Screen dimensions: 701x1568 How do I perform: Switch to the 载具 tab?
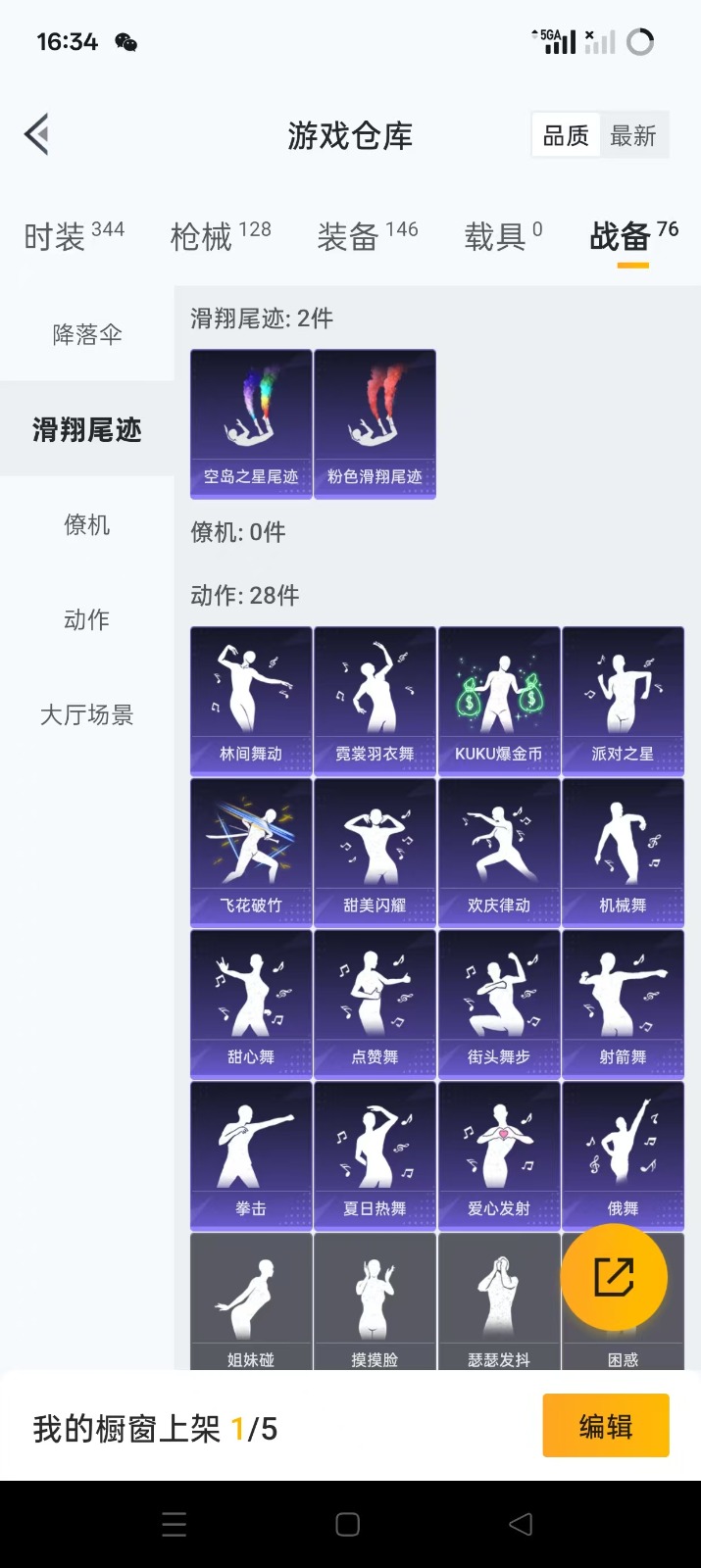tap(503, 235)
